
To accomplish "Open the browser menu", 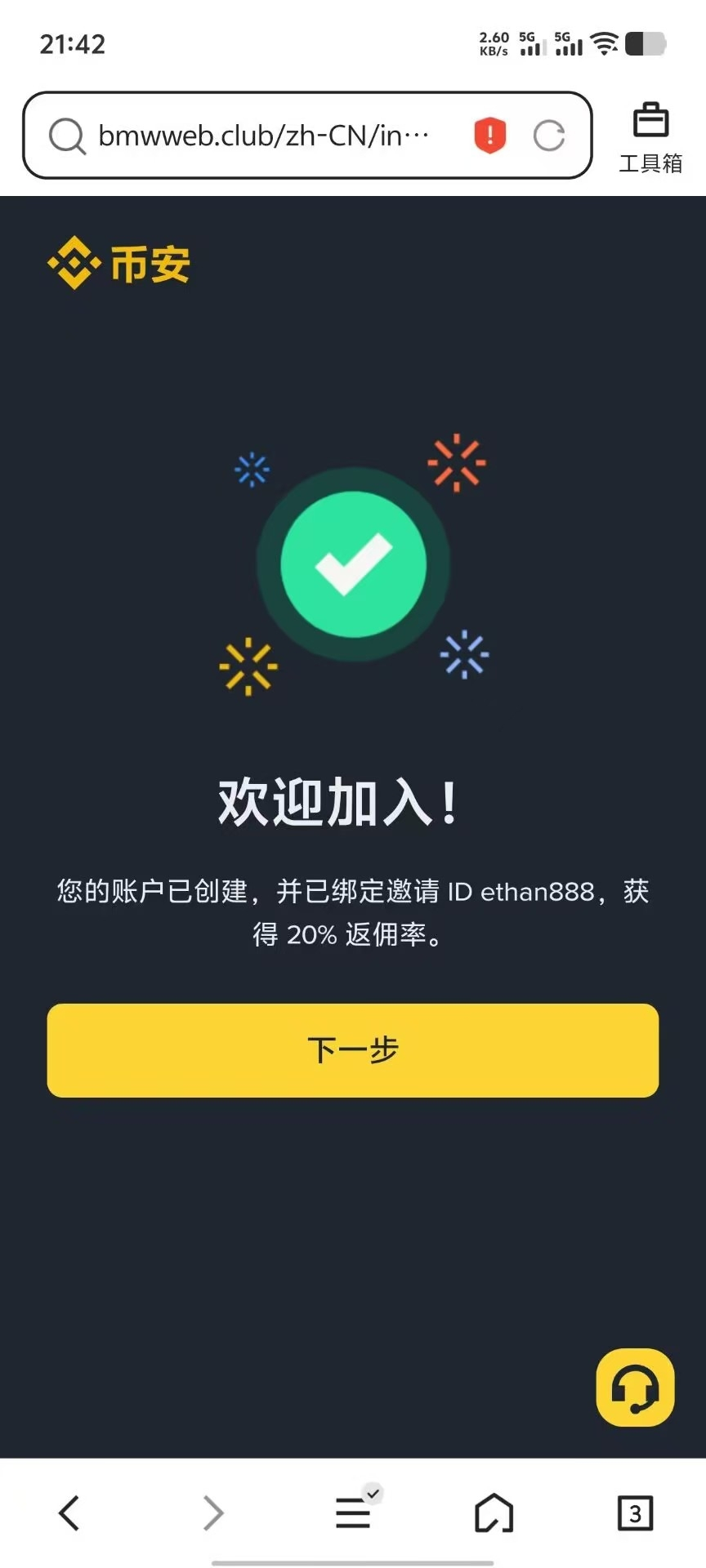I will tap(354, 1513).
